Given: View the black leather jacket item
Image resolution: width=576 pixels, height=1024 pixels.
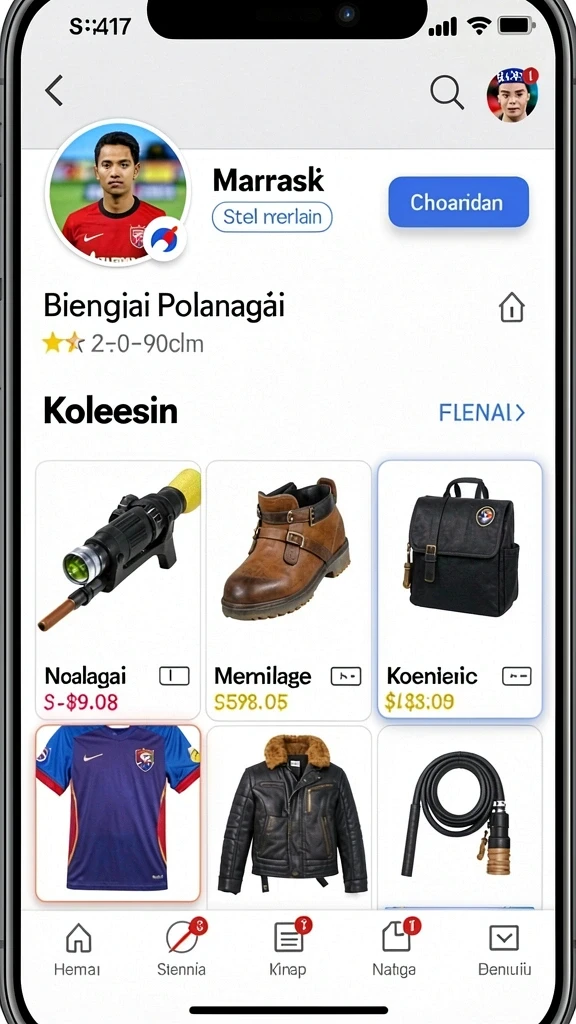Looking at the screenshot, I should coord(289,816).
